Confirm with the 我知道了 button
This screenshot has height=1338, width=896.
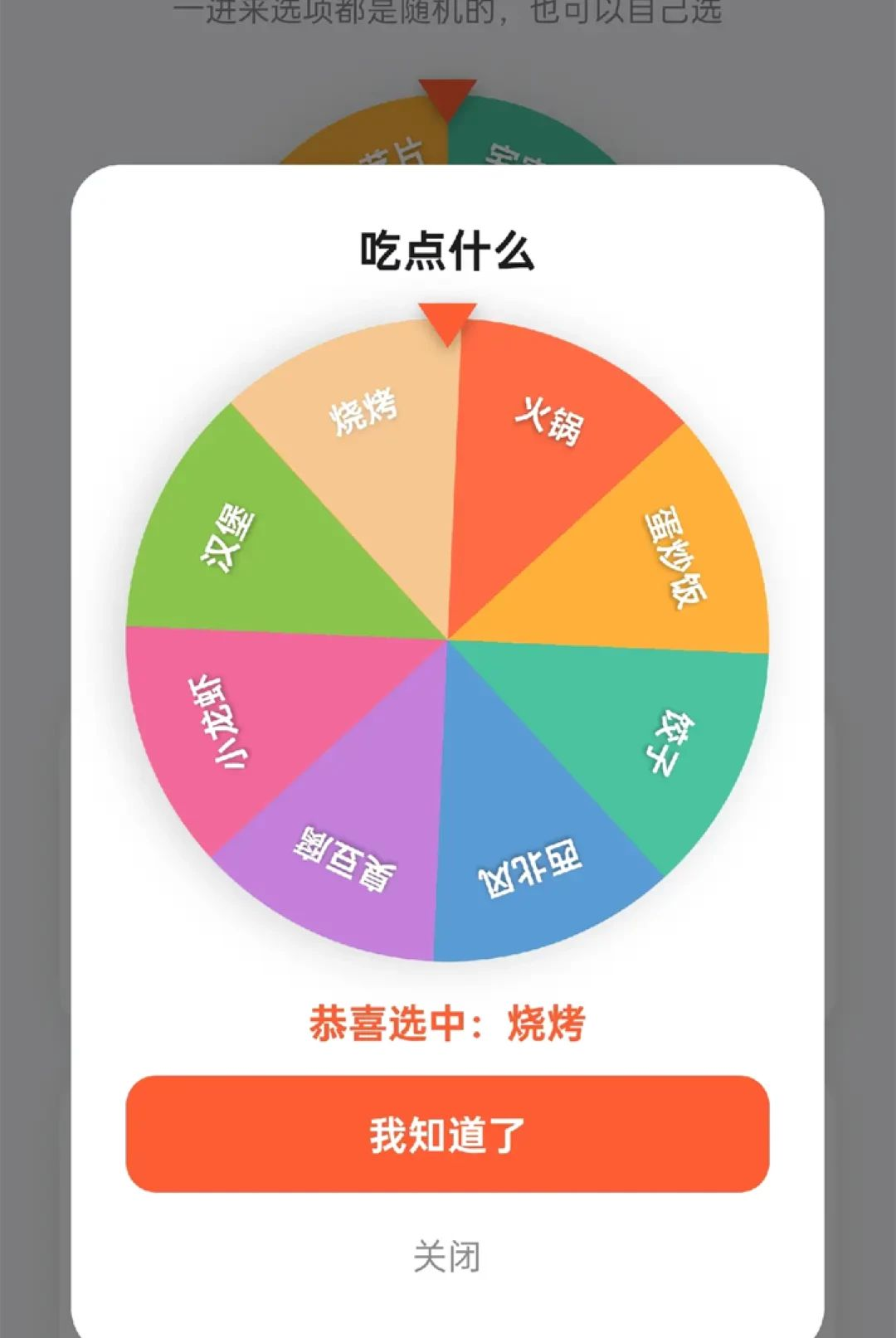click(x=447, y=1134)
